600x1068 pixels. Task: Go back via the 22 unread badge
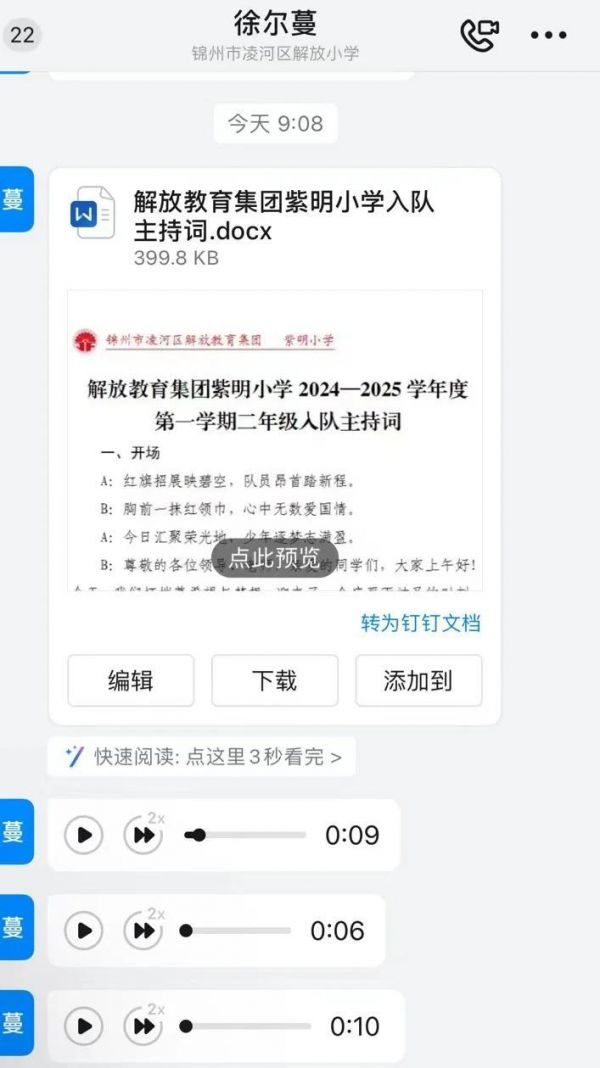(23, 36)
